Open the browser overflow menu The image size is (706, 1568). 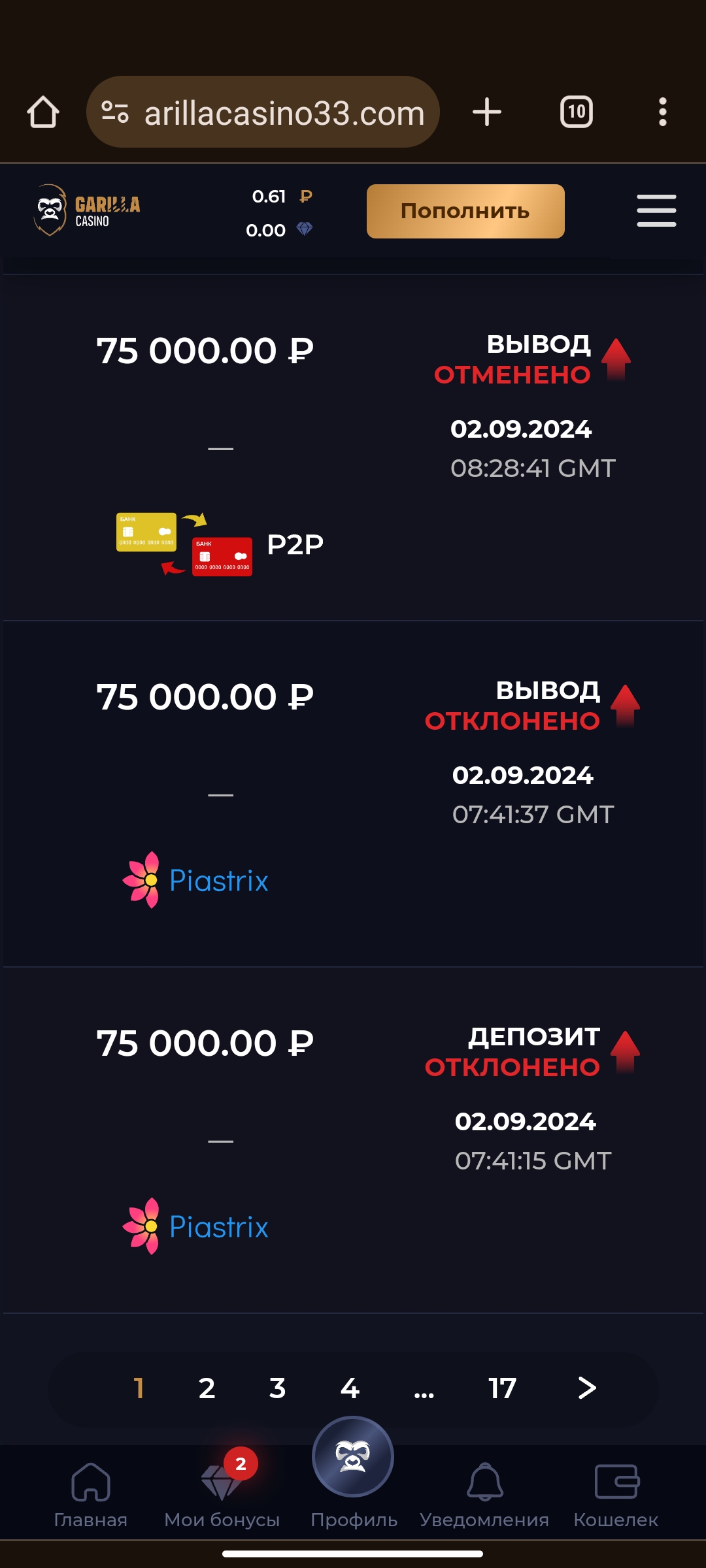662,112
